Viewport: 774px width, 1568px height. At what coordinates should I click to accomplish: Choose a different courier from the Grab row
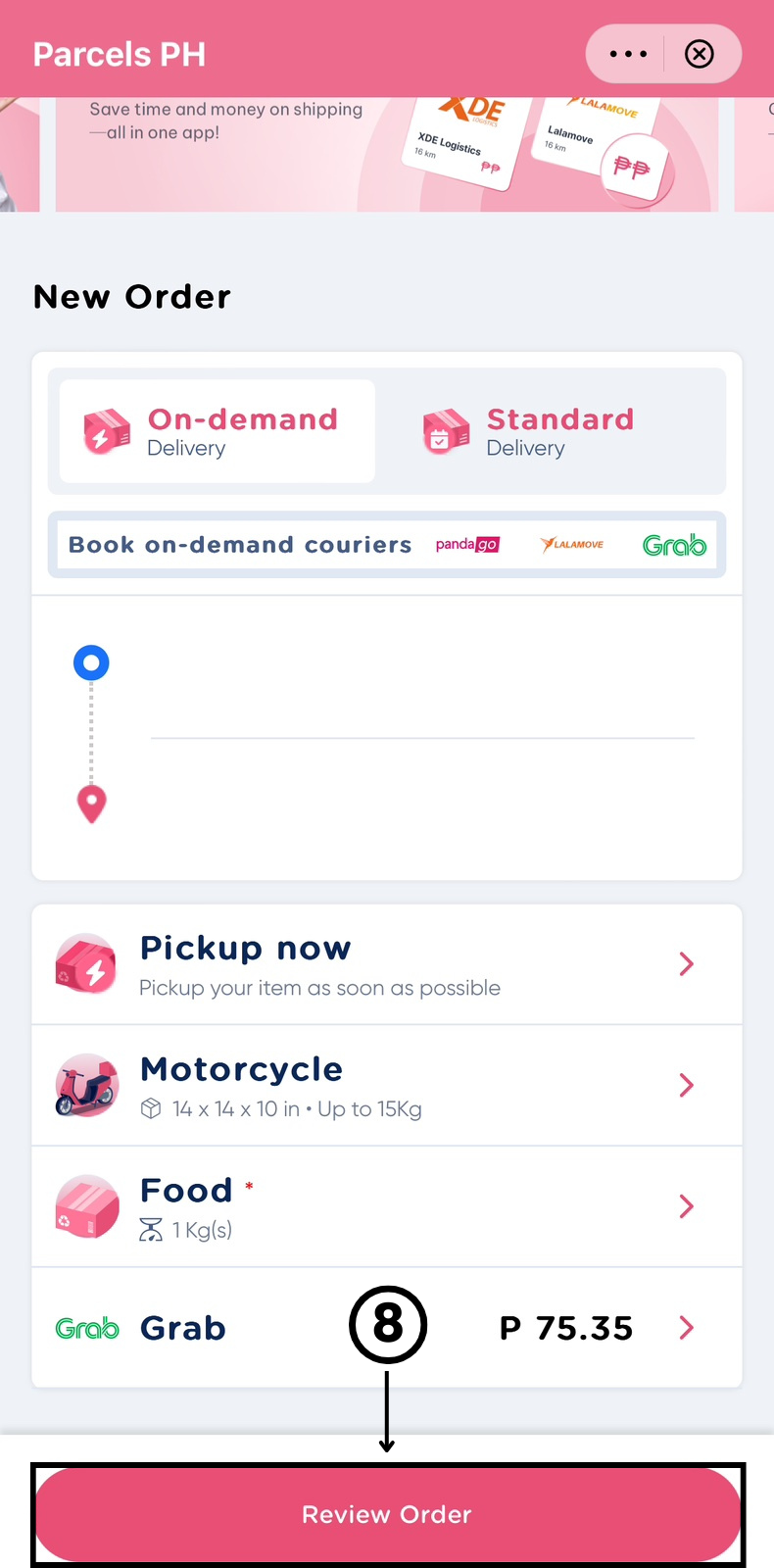[387, 1328]
